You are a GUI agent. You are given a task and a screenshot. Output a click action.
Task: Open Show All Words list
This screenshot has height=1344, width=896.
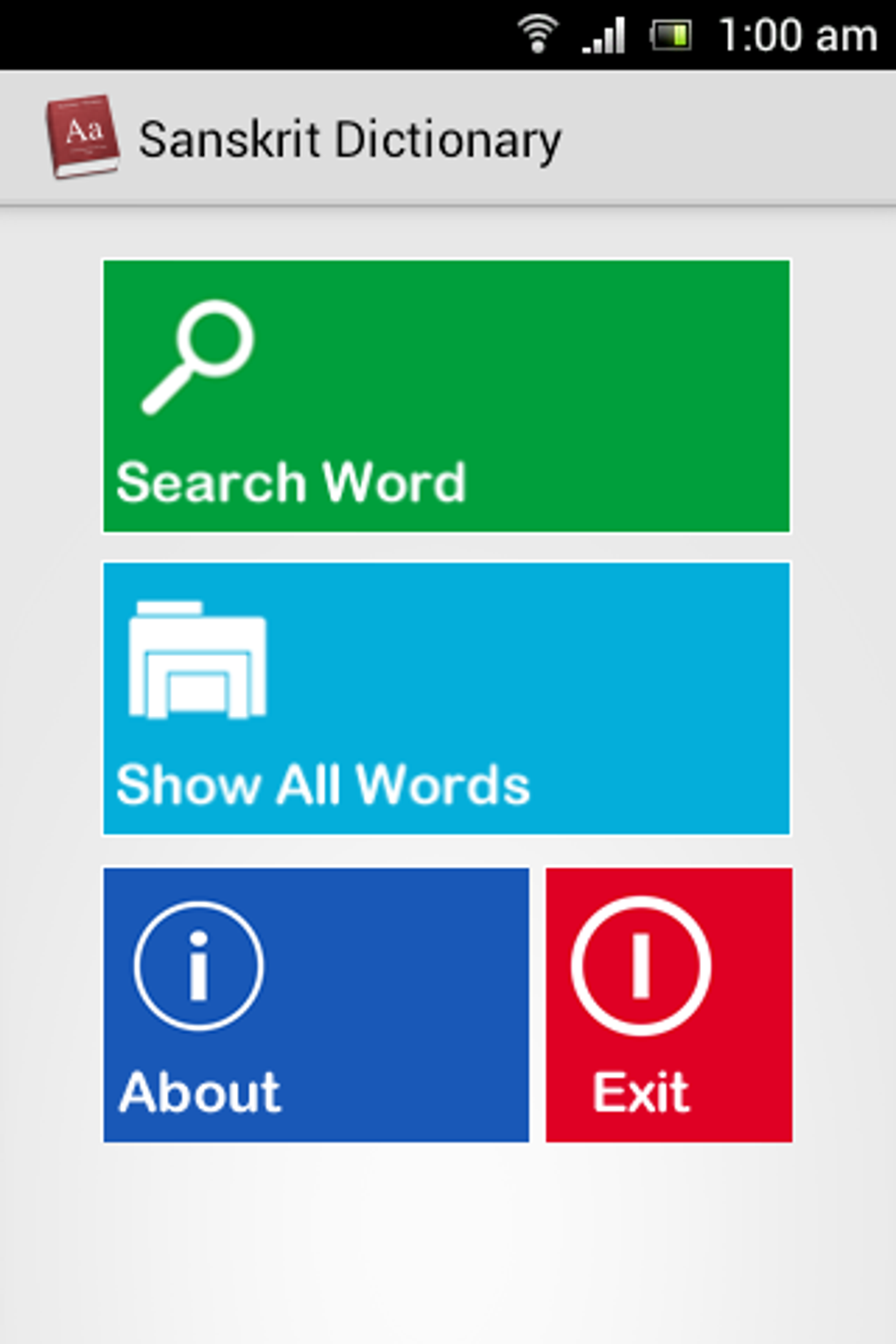pyautogui.click(x=446, y=698)
